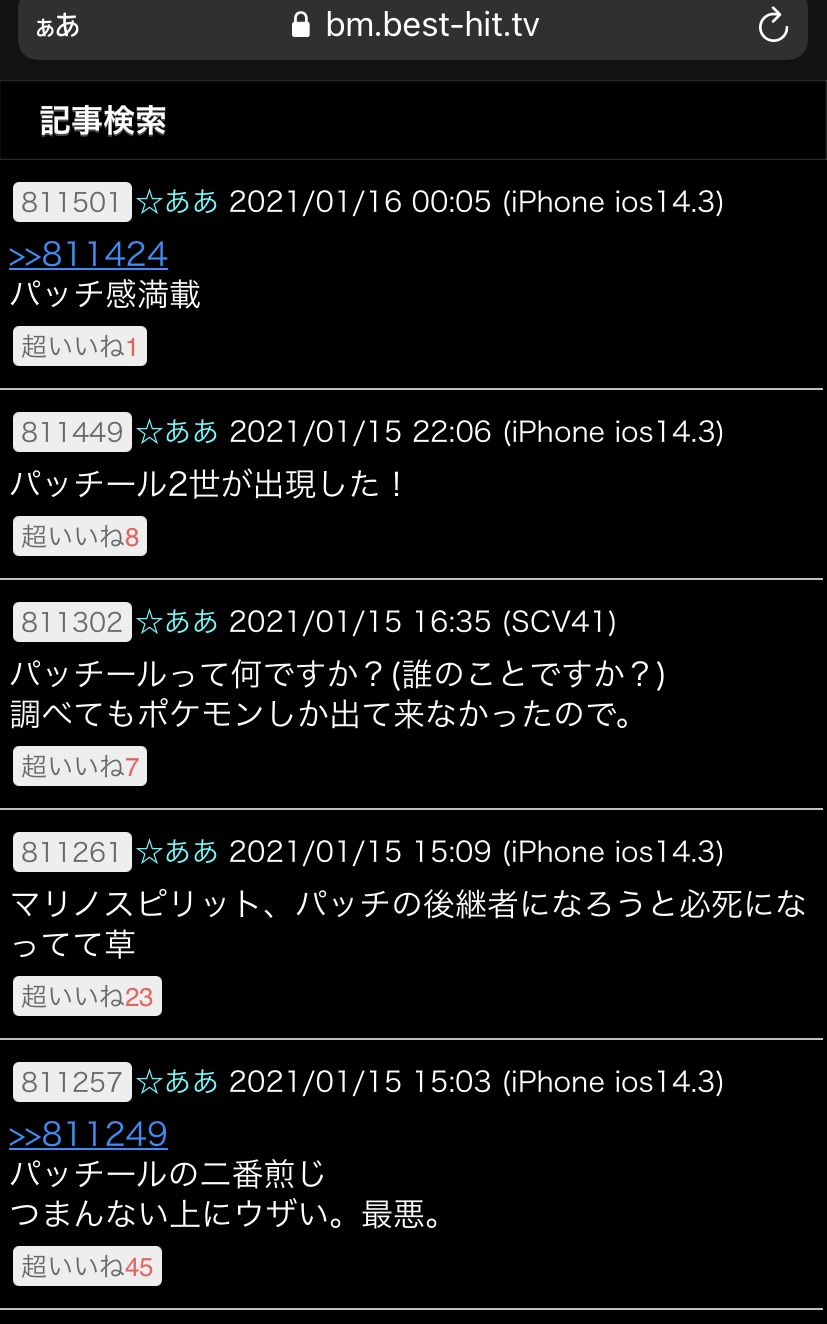The width and height of the screenshot is (827, 1324).
Task: Reload the page with the refresh icon
Action: (773, 26)
